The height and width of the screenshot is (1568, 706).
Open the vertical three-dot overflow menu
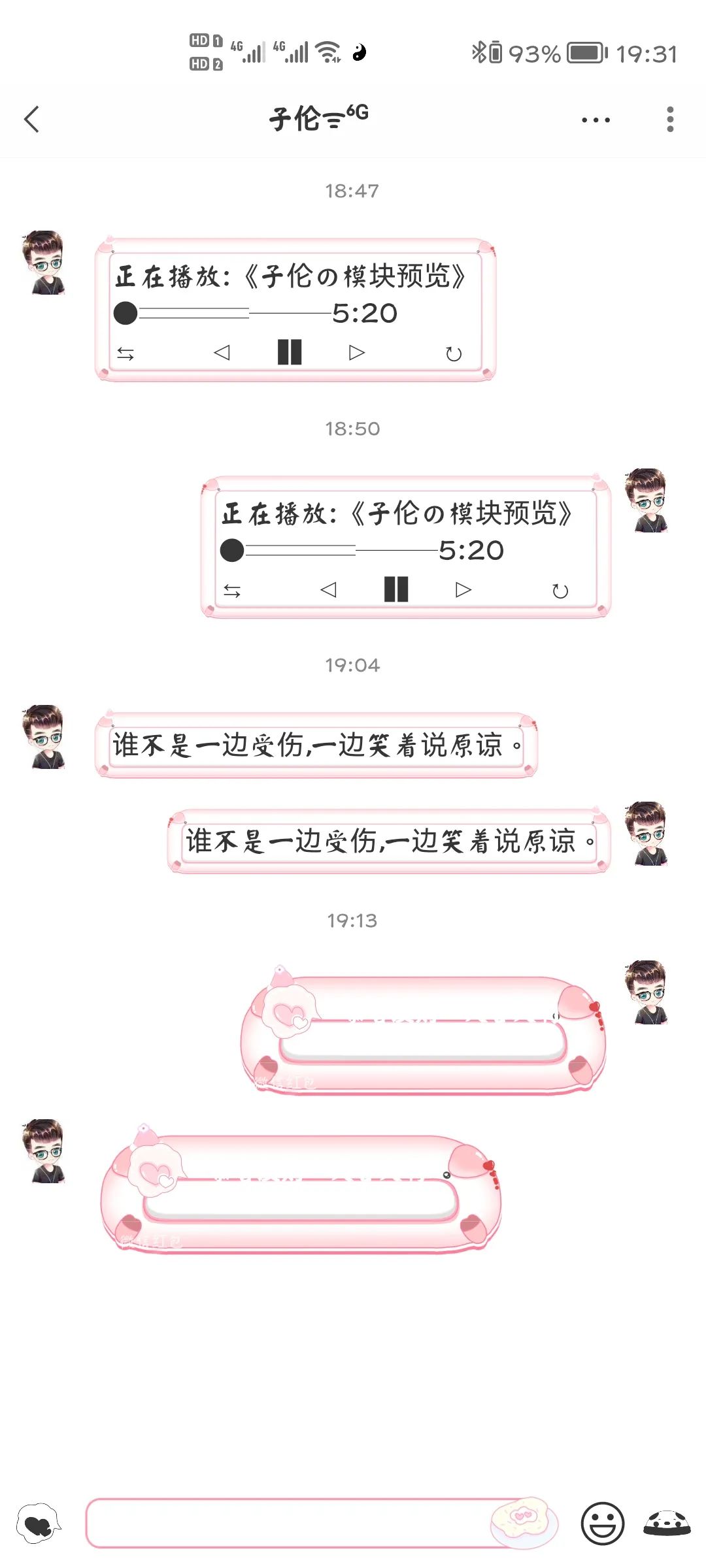click(669, 120)
